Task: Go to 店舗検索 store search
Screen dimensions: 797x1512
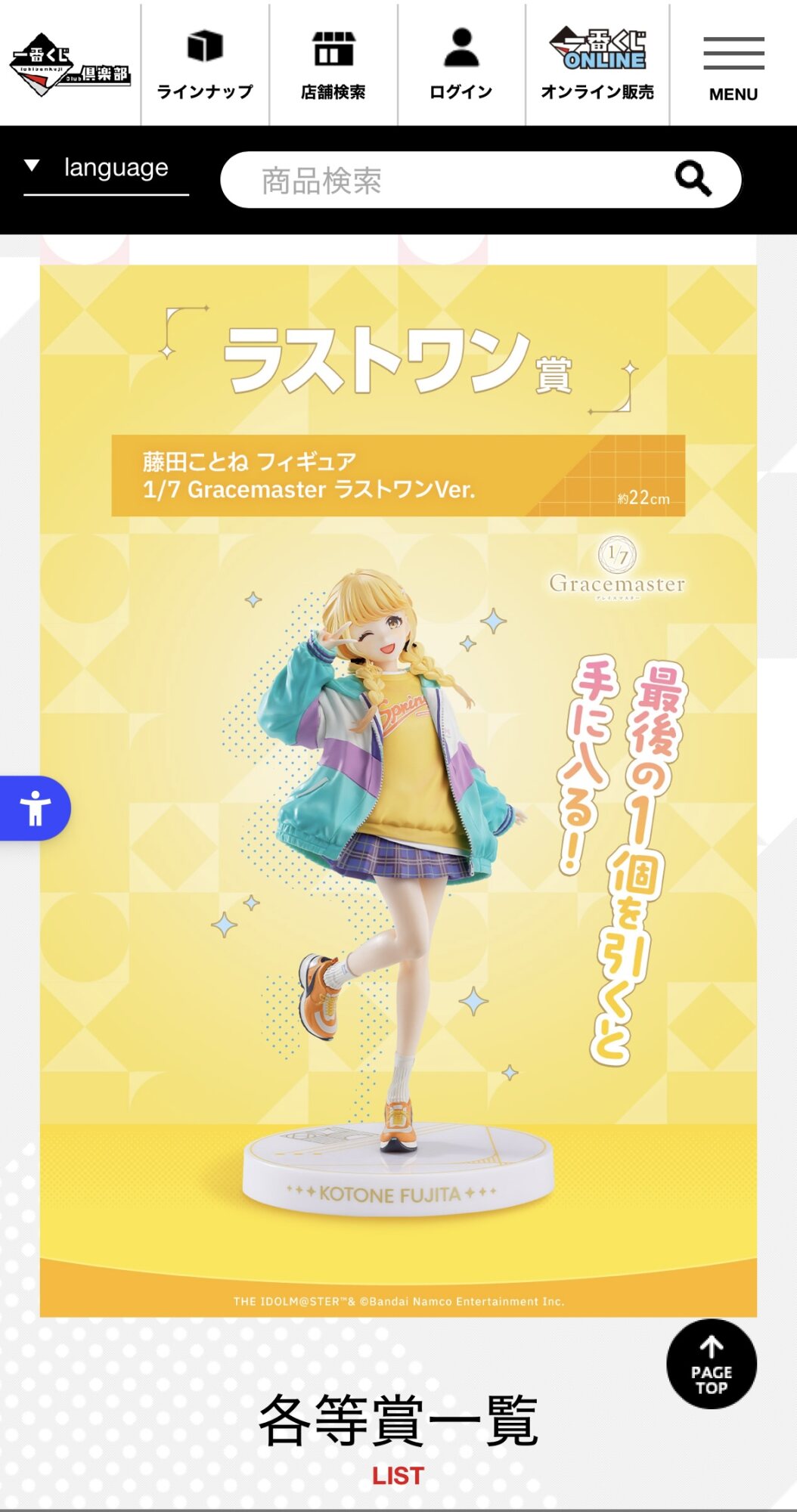Action: coord(333,65)
